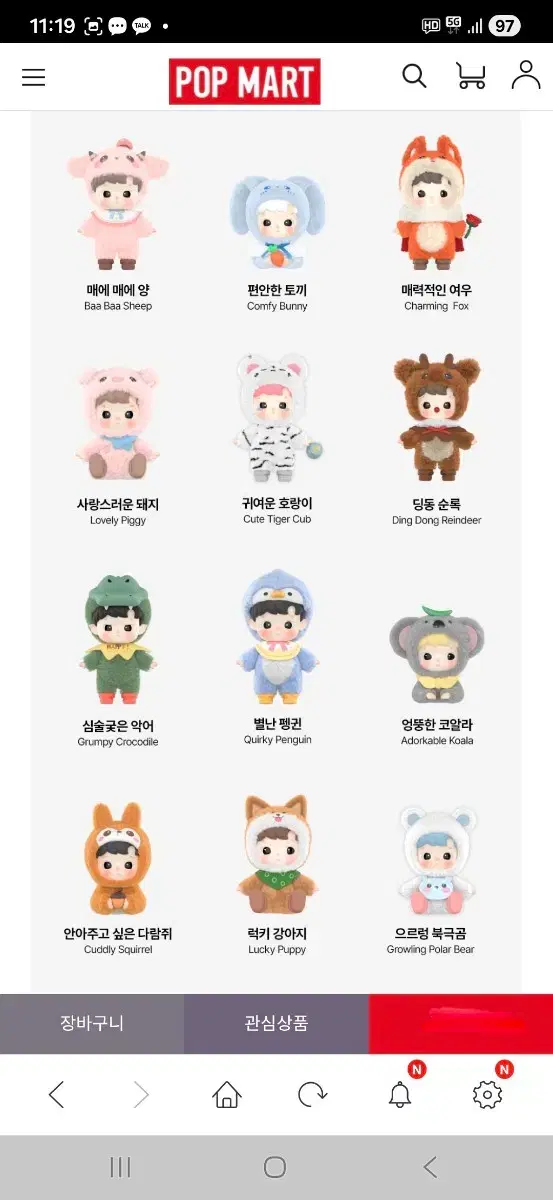Screen dimensions: 553x1200
Task: Open the user profile icon
Action: point(526,76)
